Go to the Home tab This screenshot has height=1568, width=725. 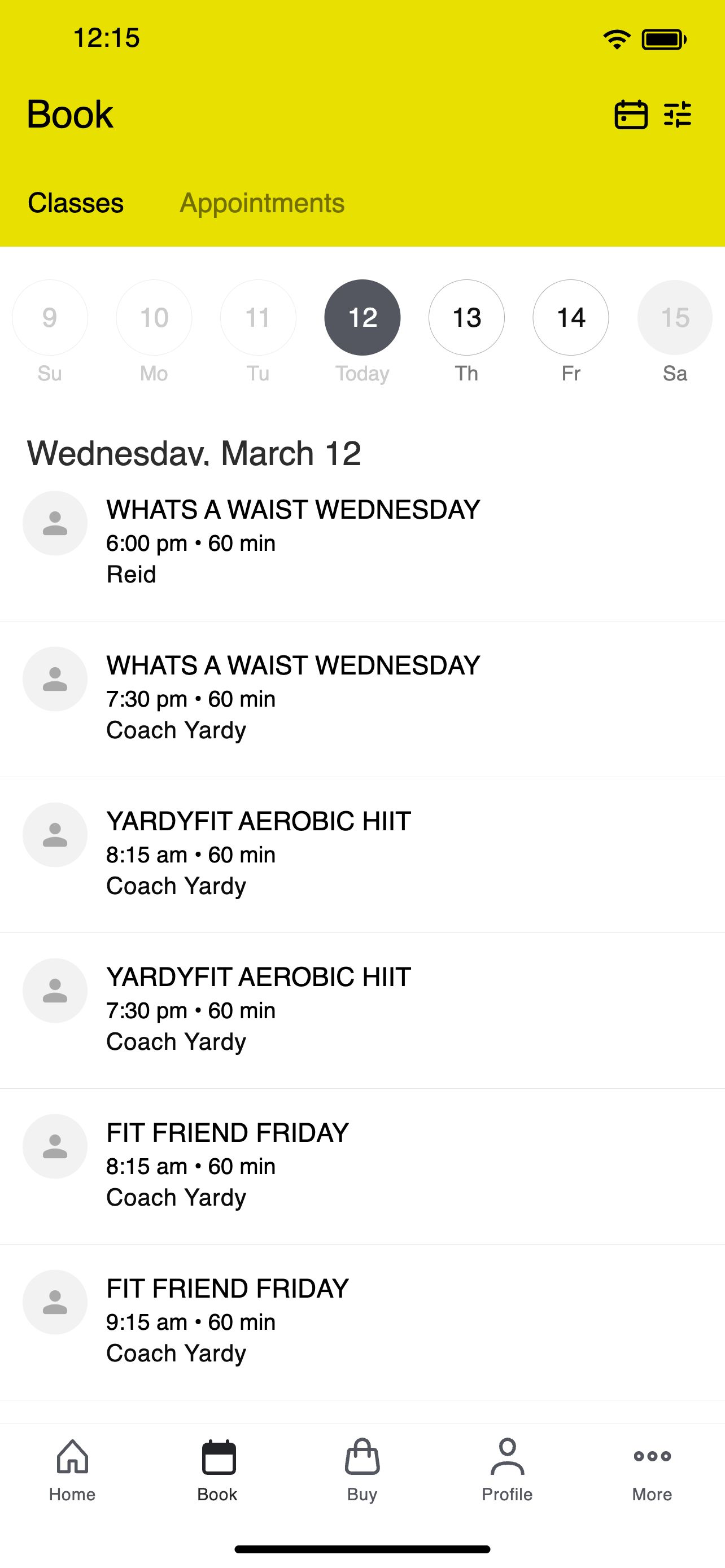click(x=72, y=1469)
